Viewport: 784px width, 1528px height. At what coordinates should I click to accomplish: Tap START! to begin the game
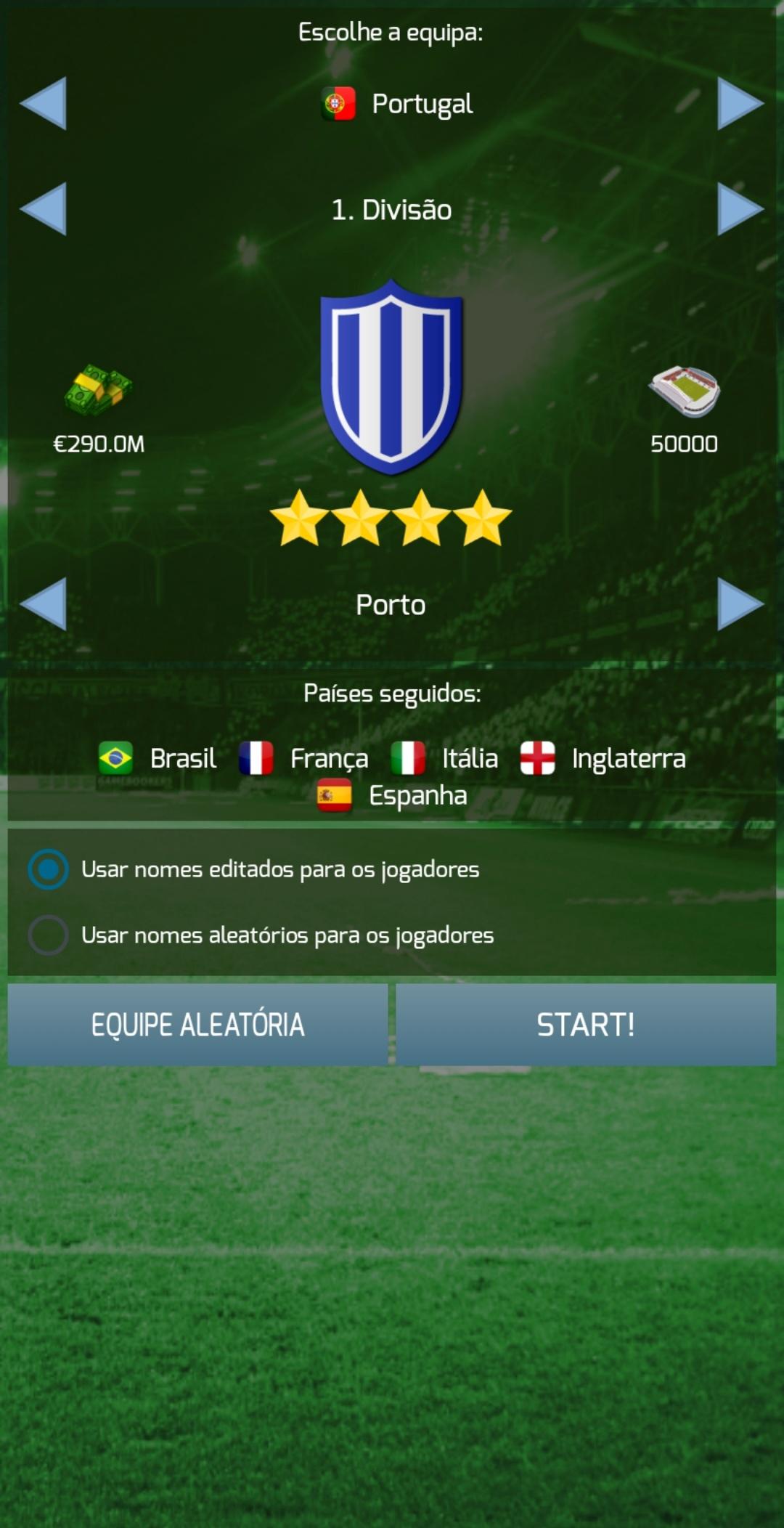pyautogui.click(x=586, y=1025)
